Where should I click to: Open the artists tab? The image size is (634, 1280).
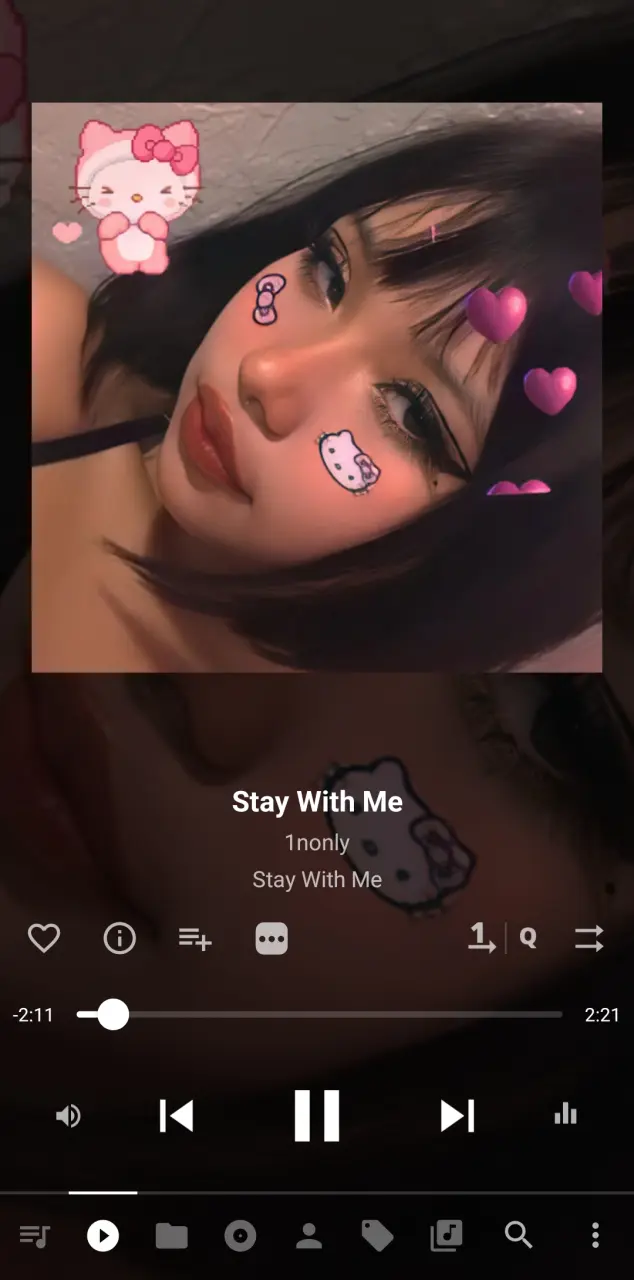[309, 1236]
